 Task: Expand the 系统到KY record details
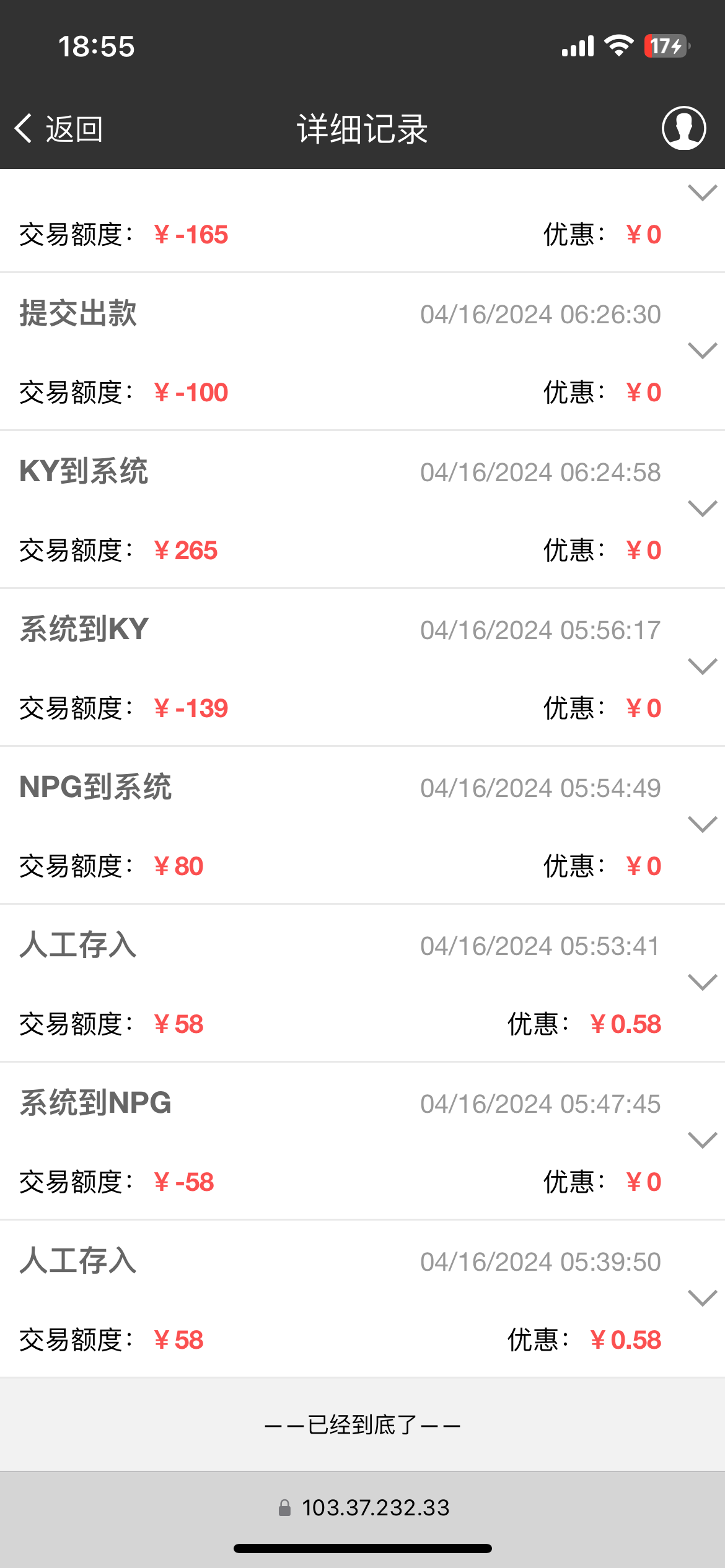tap(703, 666)
